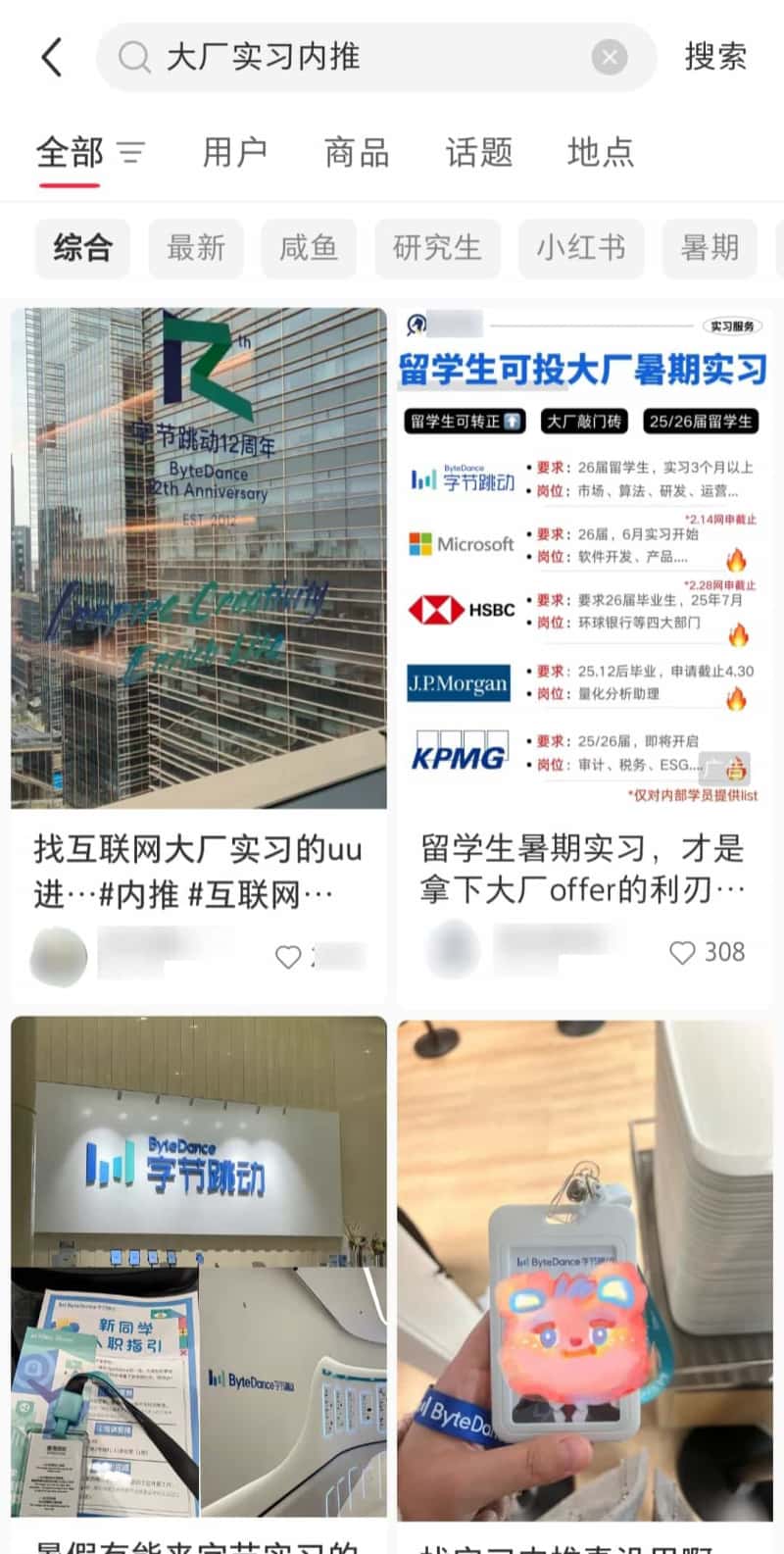Select the 小红书 filter chip
784x1554 pixels.
point(581,248)
